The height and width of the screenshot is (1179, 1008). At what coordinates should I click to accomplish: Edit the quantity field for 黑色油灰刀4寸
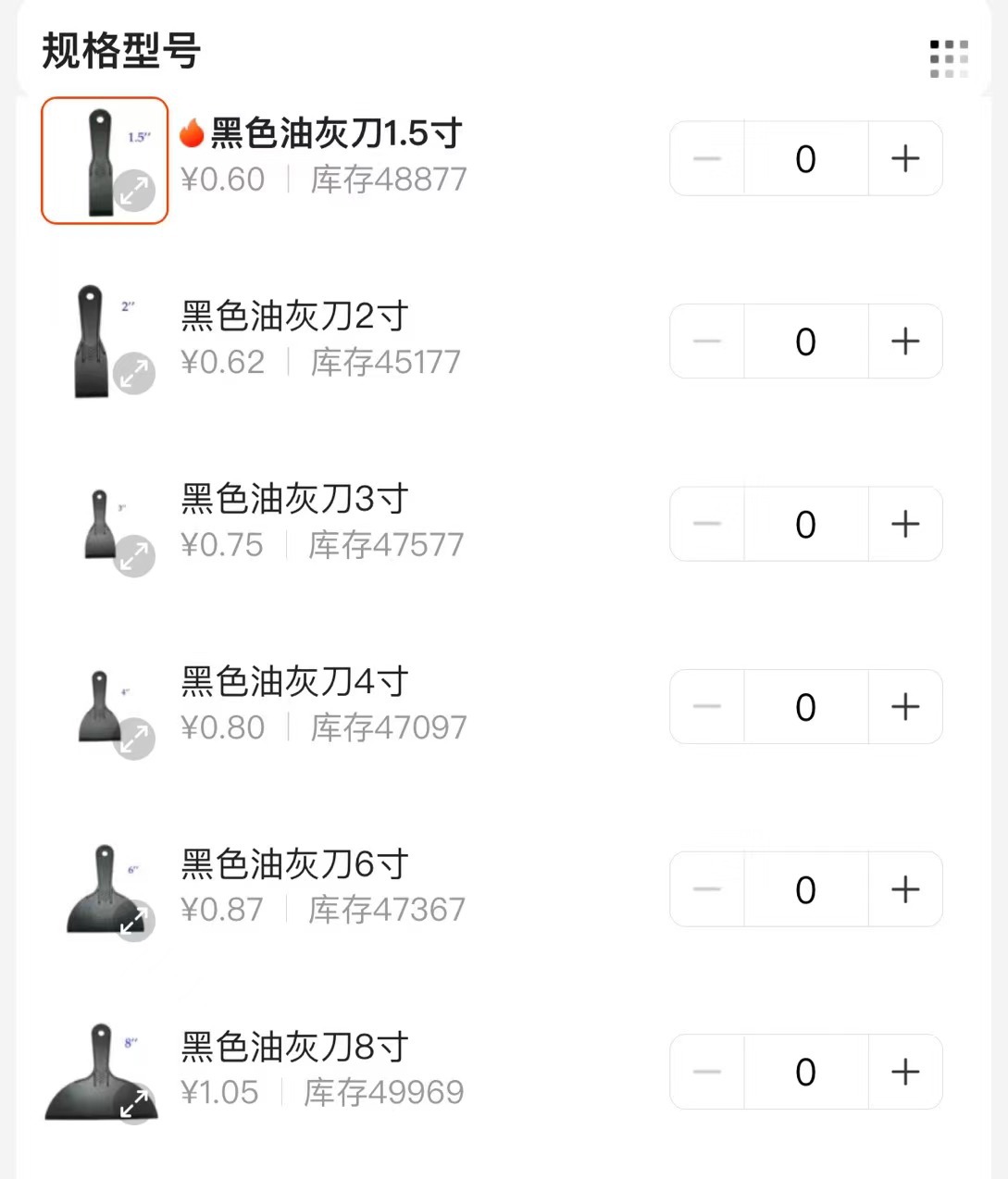click(805, 707)
